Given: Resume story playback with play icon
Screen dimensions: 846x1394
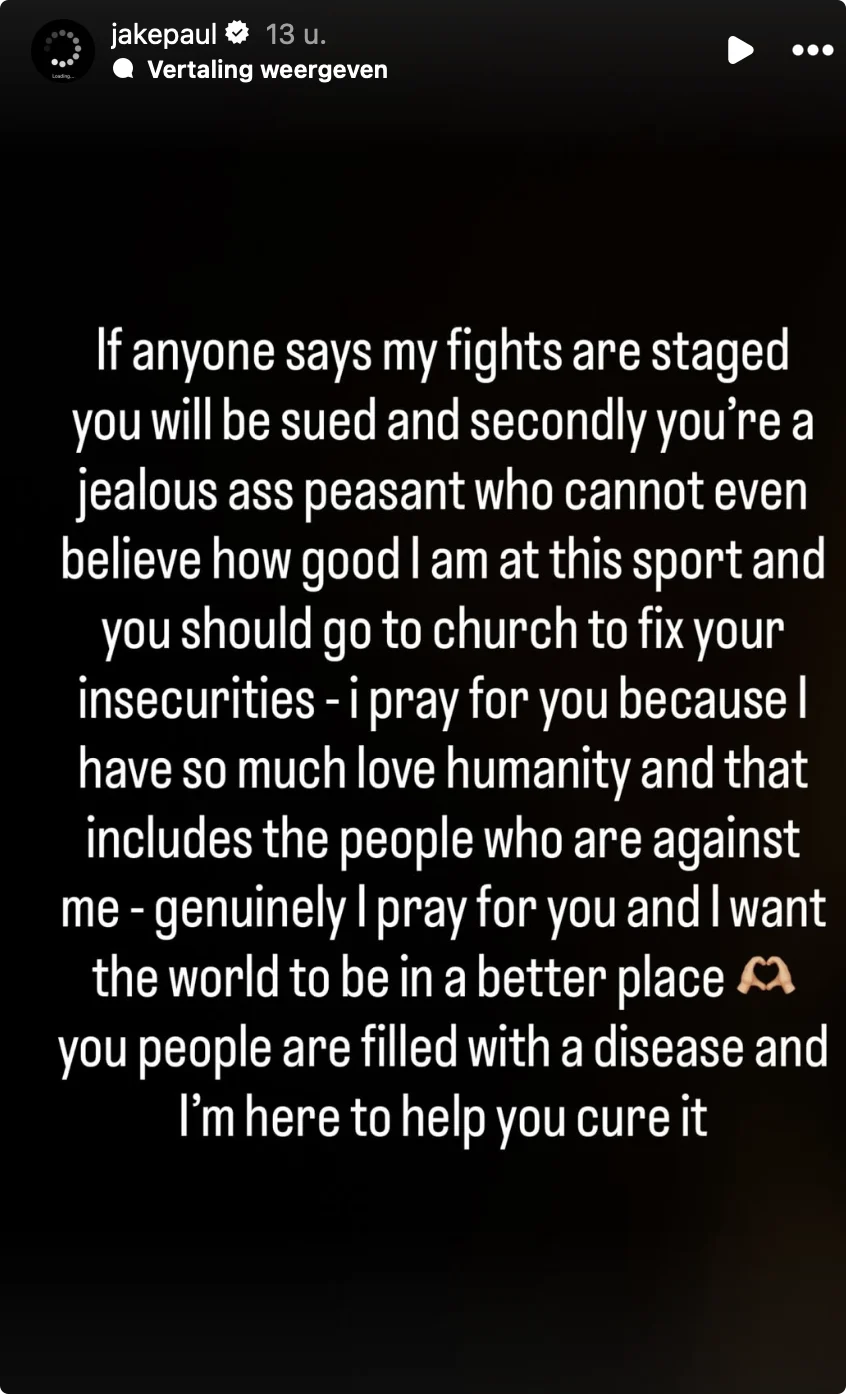Looking at the screenshot, I should coord(740,49).
